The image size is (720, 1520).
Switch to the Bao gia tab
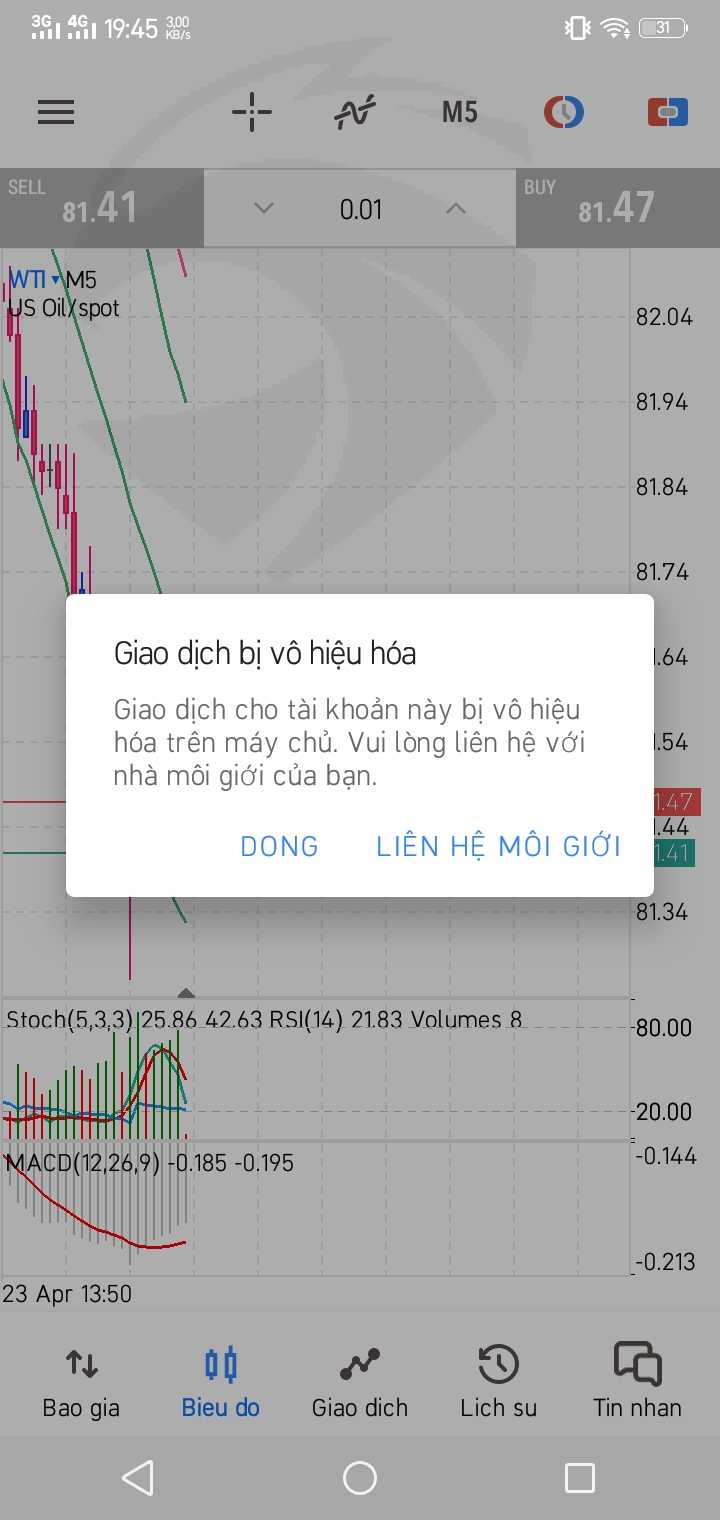point(81,1382)
